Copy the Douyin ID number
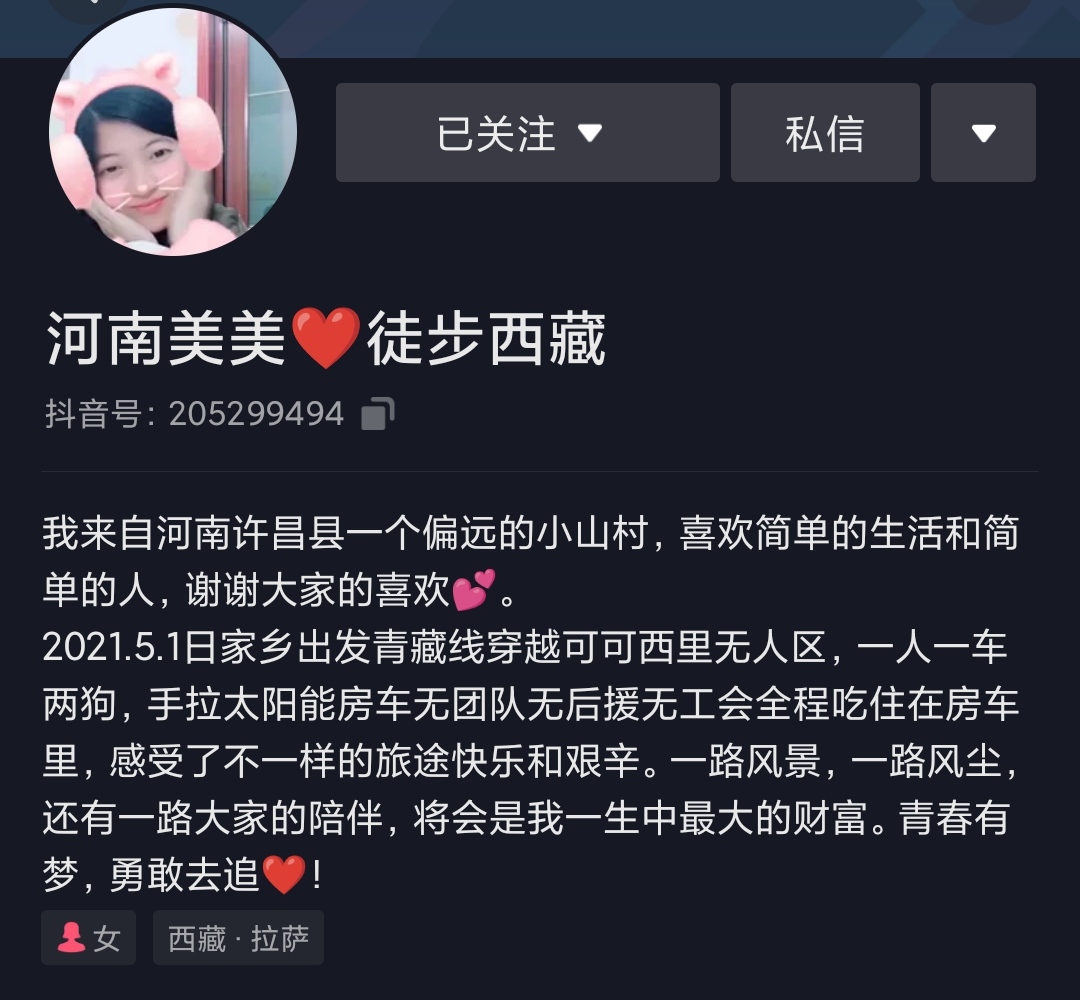The width and height of the screenshot is (1080, 1000). [377, 414]
